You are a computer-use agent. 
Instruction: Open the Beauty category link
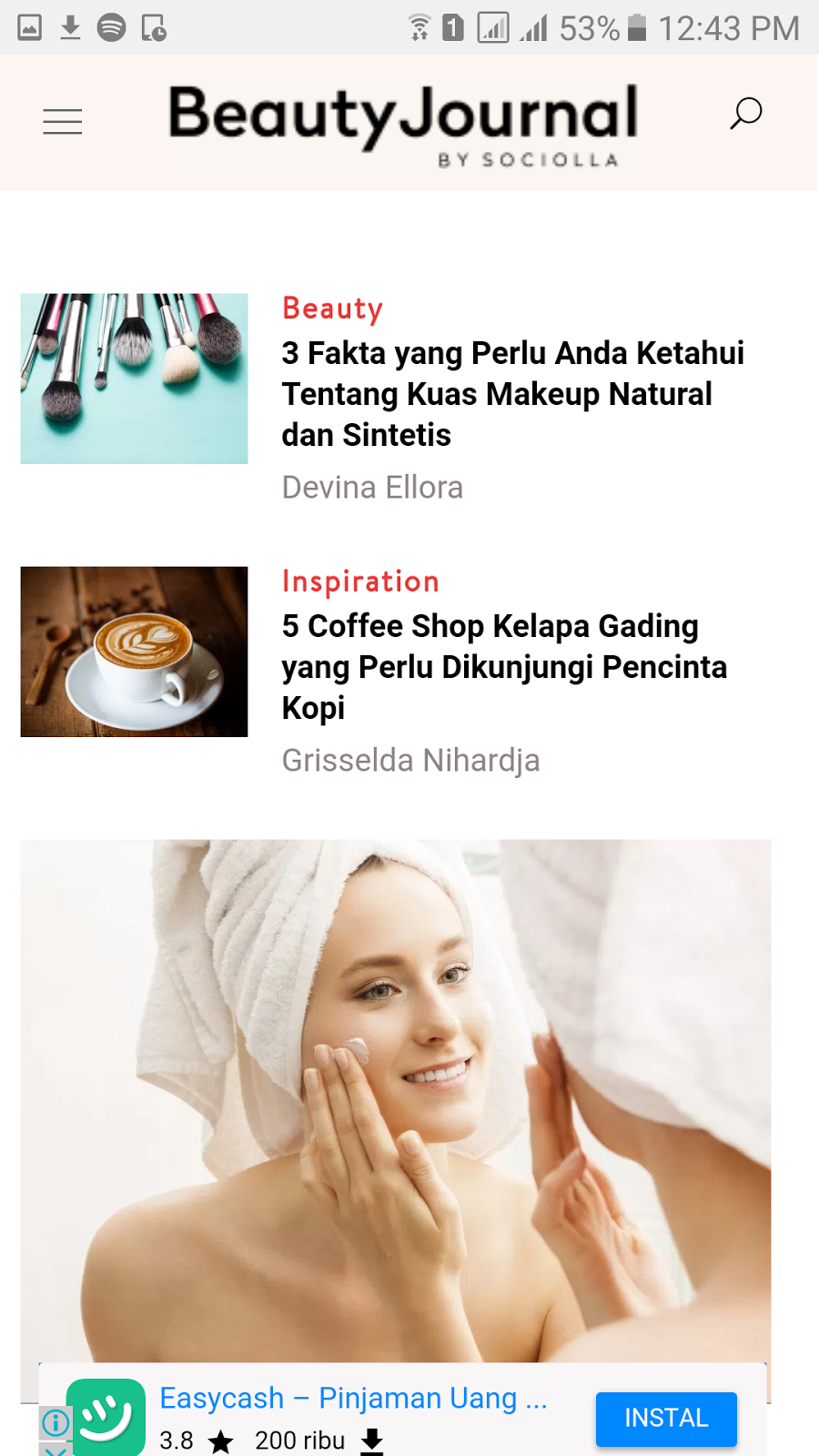(x=332, y=308)
